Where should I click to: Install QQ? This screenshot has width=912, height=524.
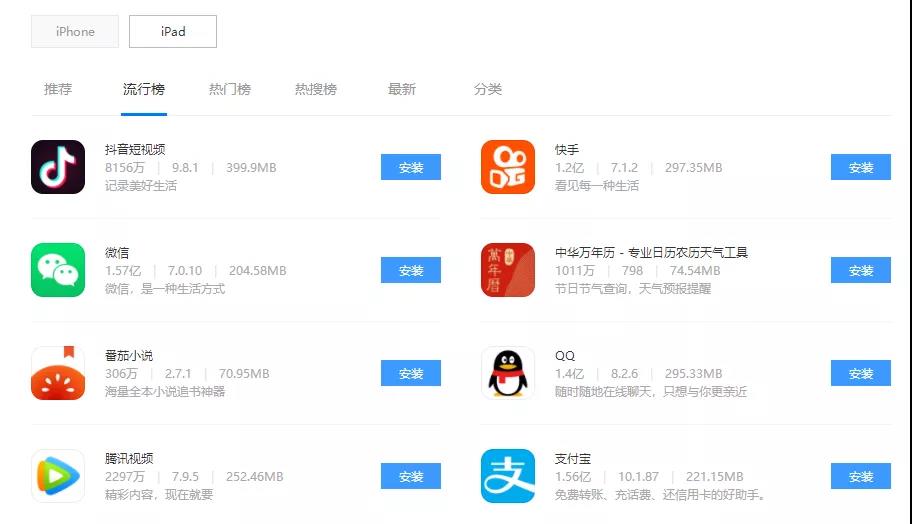[x=861, y=373]
